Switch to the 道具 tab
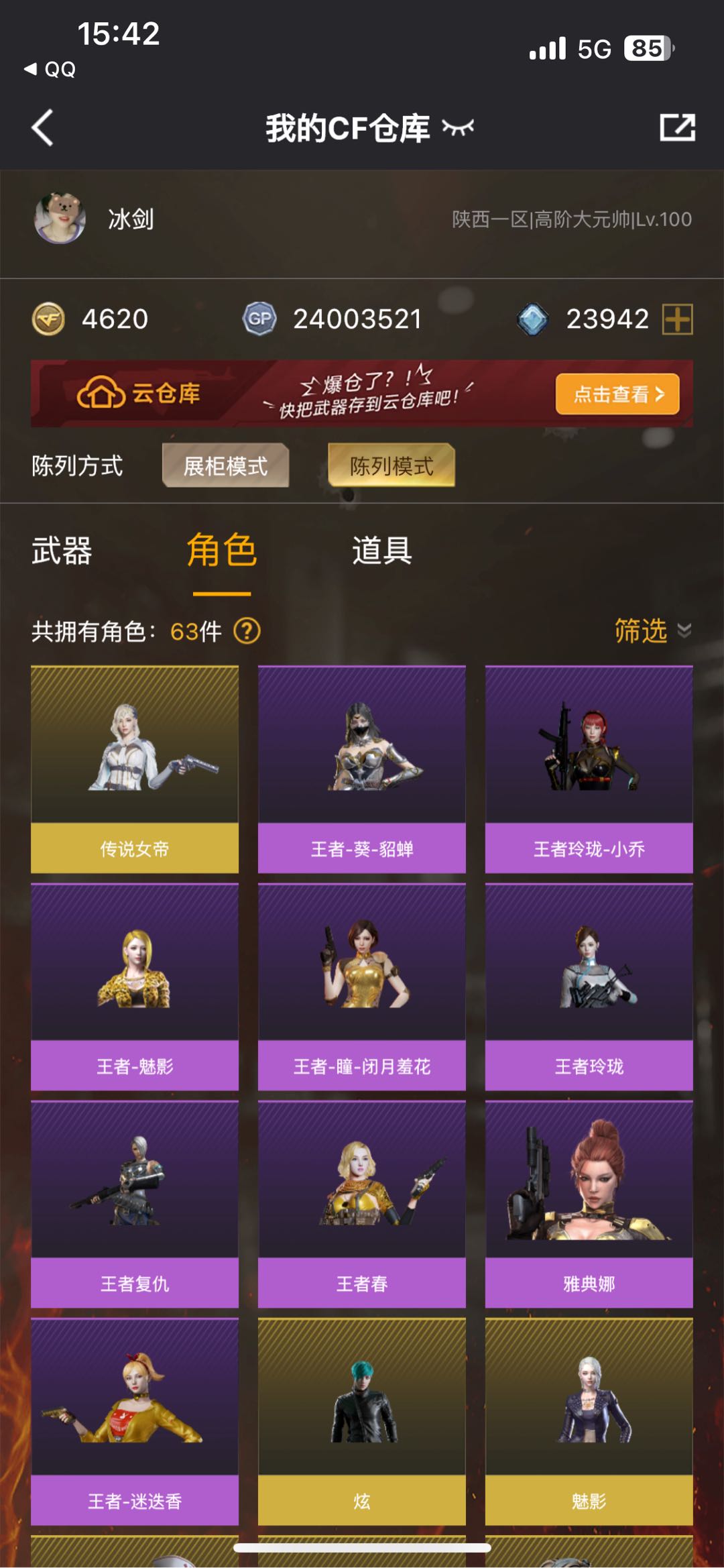The height and width of the screenshot is (1568, 724). 381,551
